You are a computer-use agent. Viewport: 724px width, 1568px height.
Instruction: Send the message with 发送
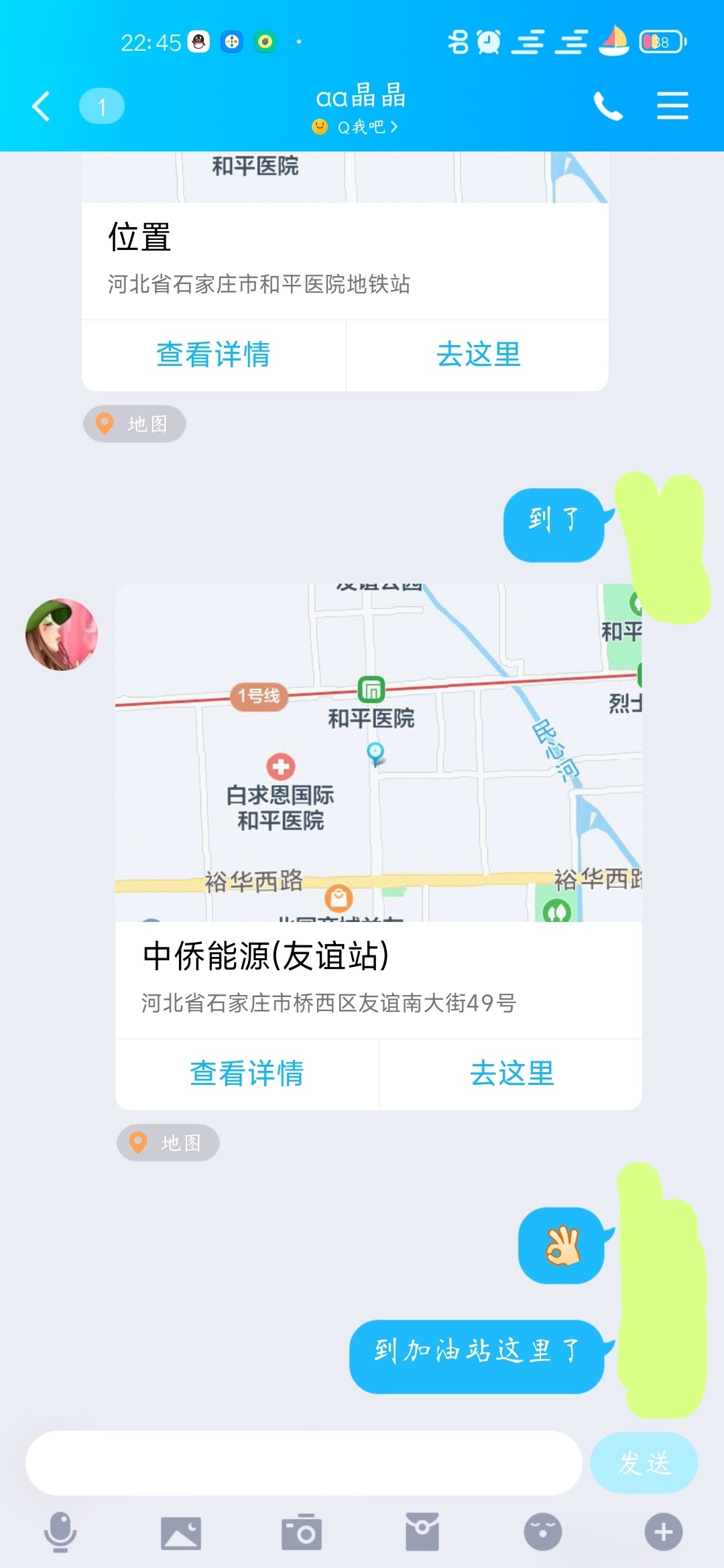[644, 1463]
